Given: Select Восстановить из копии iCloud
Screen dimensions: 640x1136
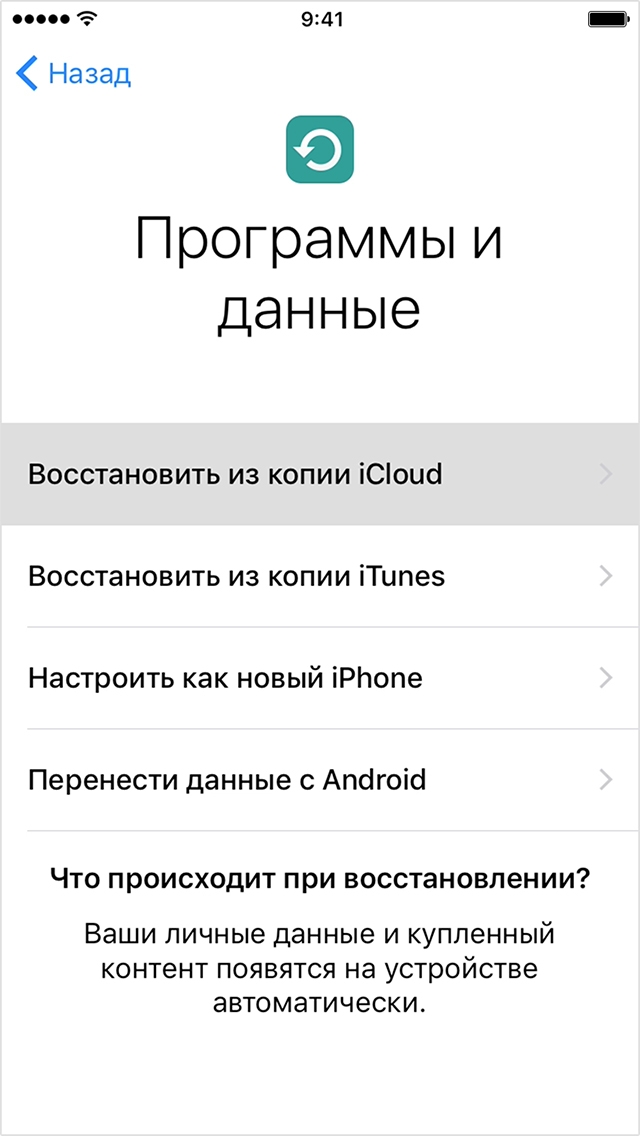Looking at the screenshot, I should [x=320, y=474].
